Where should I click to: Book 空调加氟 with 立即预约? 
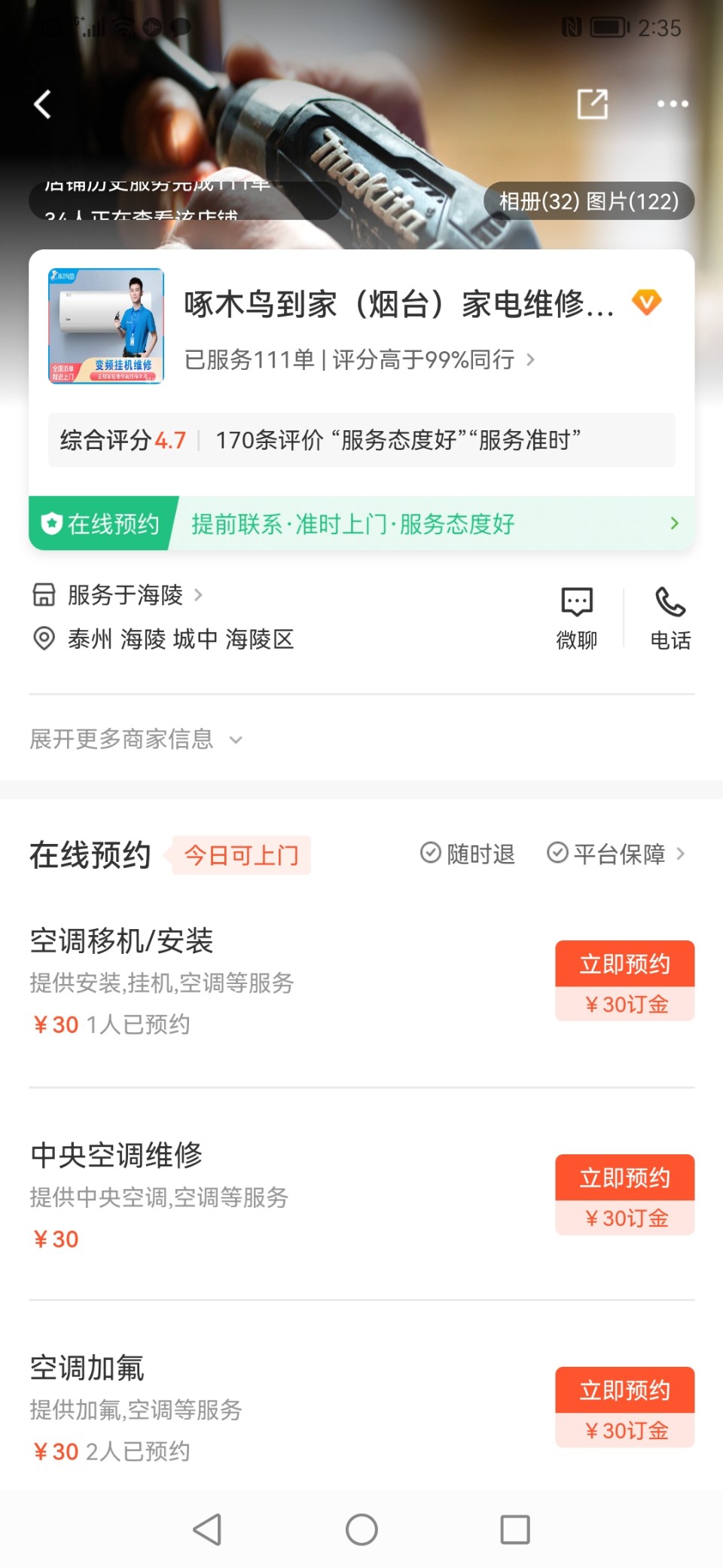624,1391
